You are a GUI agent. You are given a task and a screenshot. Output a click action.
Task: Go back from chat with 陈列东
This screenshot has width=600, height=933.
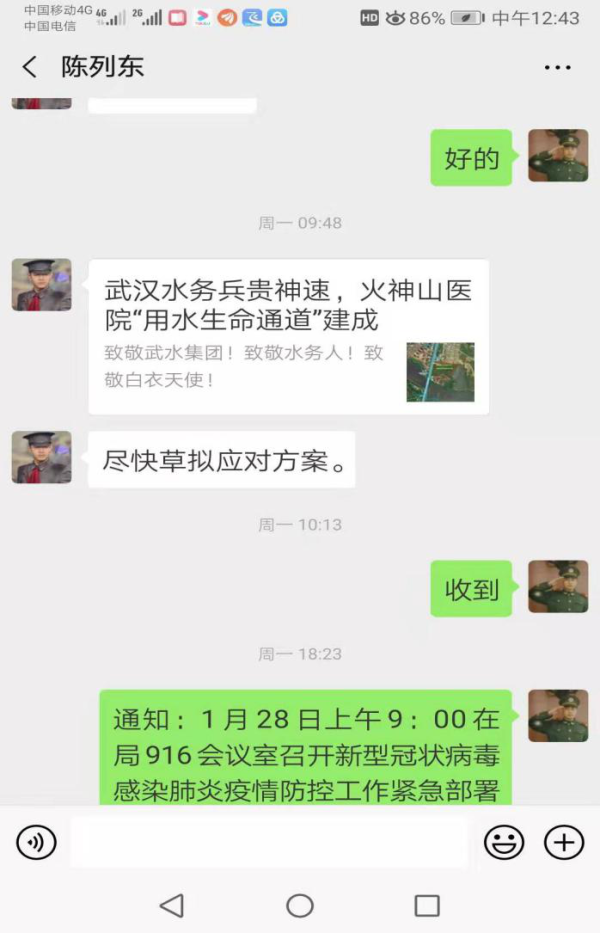click(x=30, y=67)
